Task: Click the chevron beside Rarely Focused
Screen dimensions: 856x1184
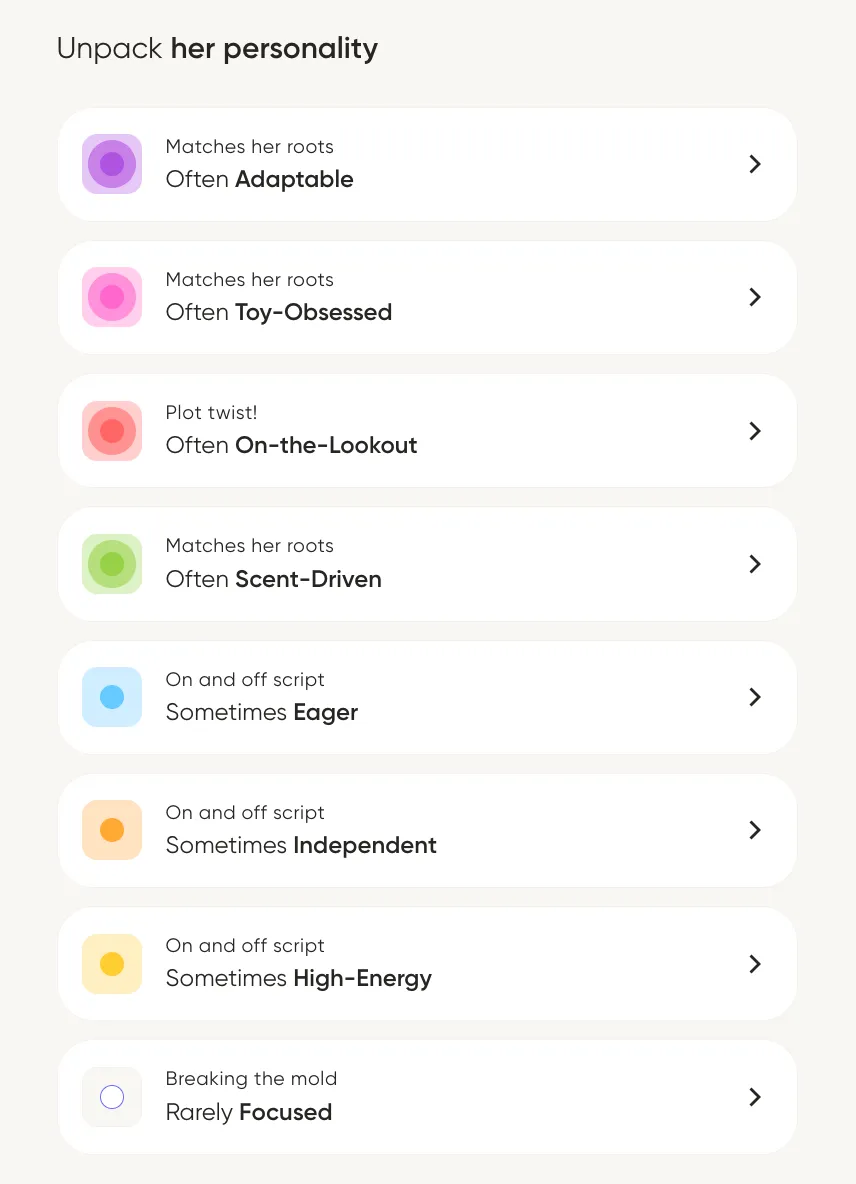Action: tap(755, 1097)
